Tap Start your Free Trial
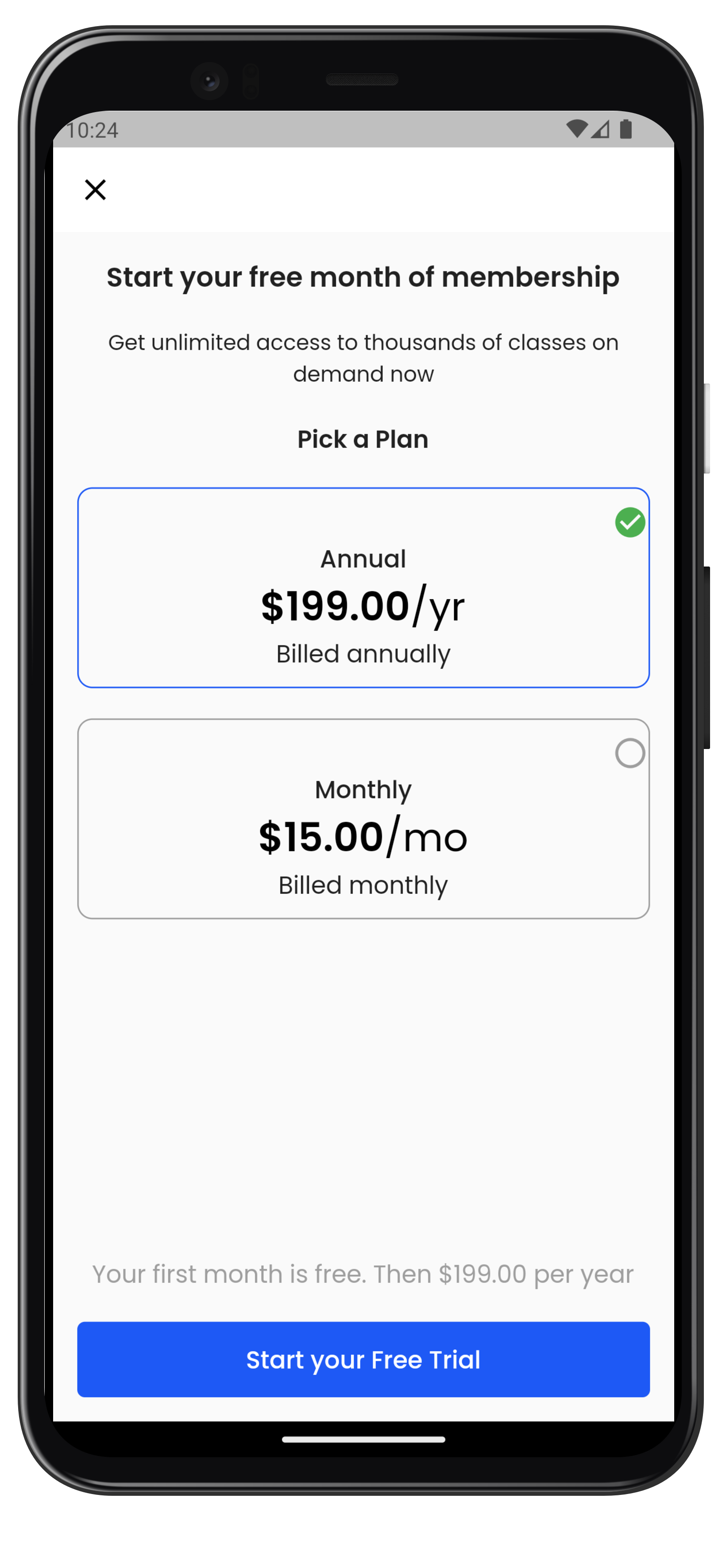726x1568 pixels. click(x=363, y=1359)
